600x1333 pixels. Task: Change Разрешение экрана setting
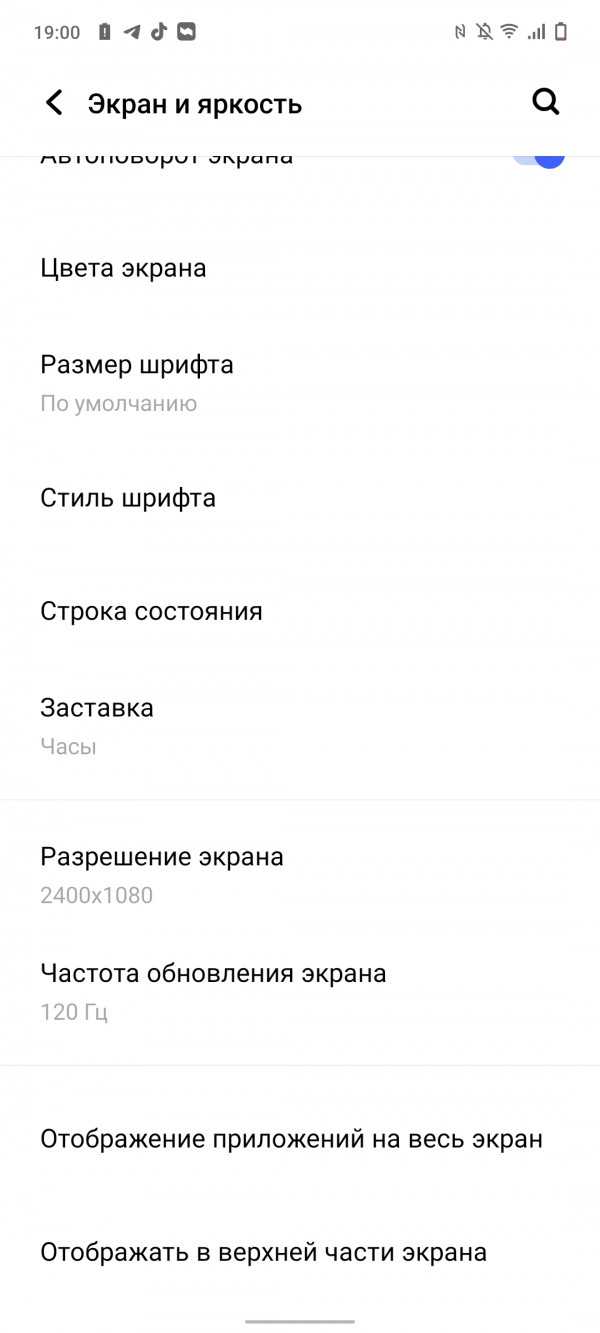click(300, 875)
